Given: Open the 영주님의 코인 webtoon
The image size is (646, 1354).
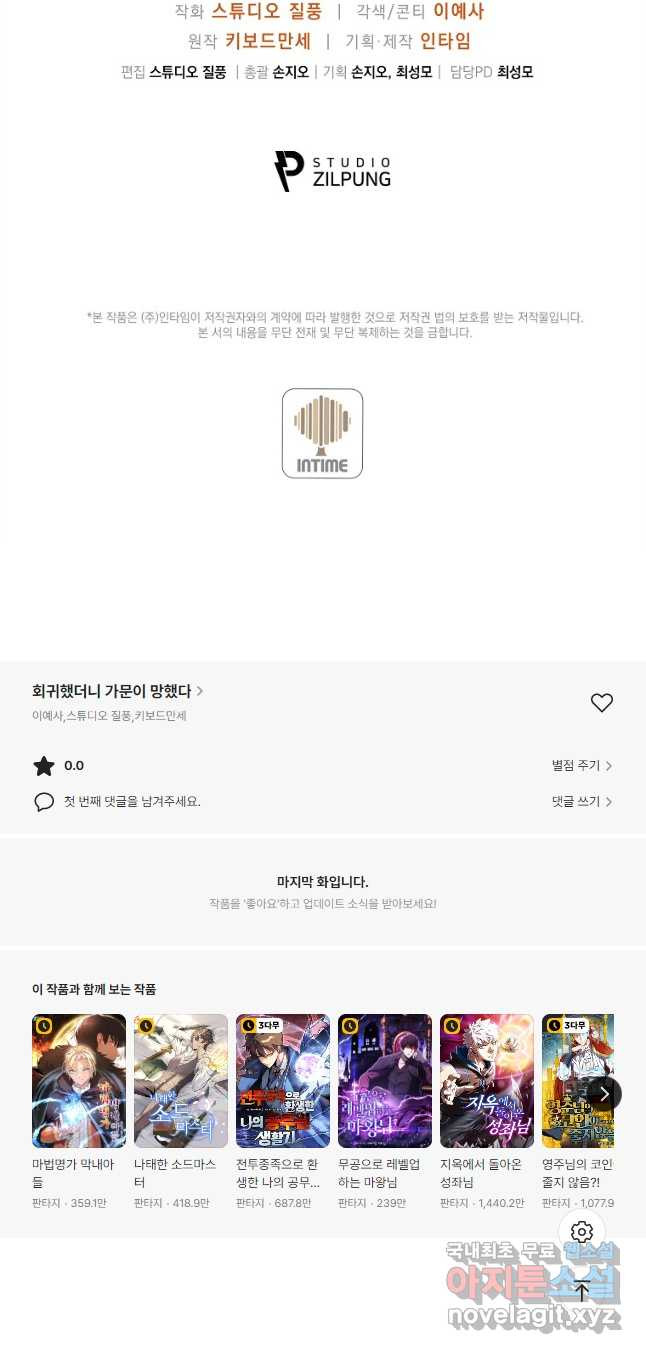Looking at the screenshot, I should click(565, 1081).
